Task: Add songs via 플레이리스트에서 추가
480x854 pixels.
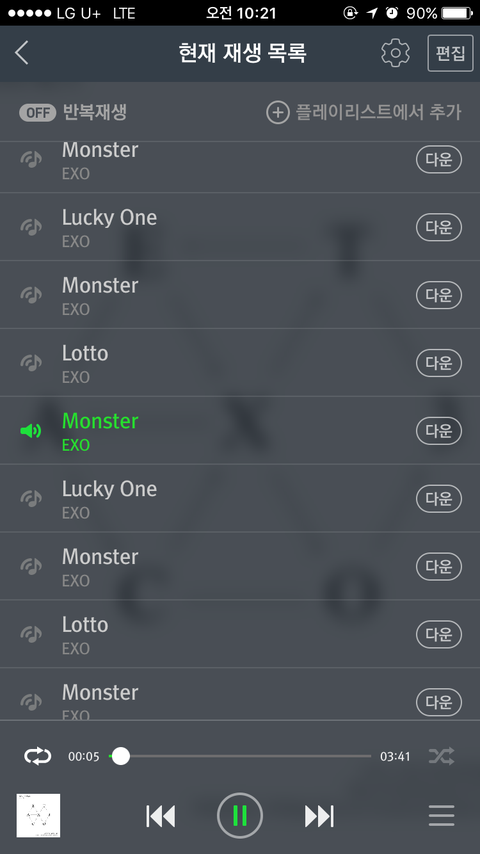Action: [363, 112]
